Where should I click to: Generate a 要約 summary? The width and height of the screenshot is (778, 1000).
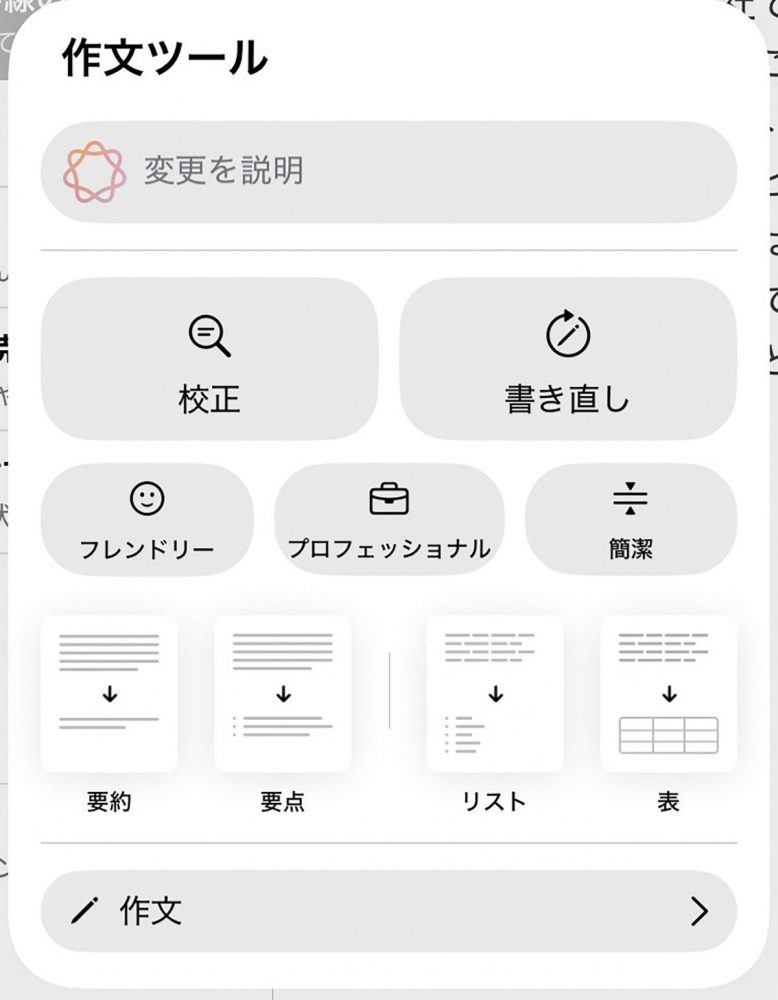coord(109,694)
